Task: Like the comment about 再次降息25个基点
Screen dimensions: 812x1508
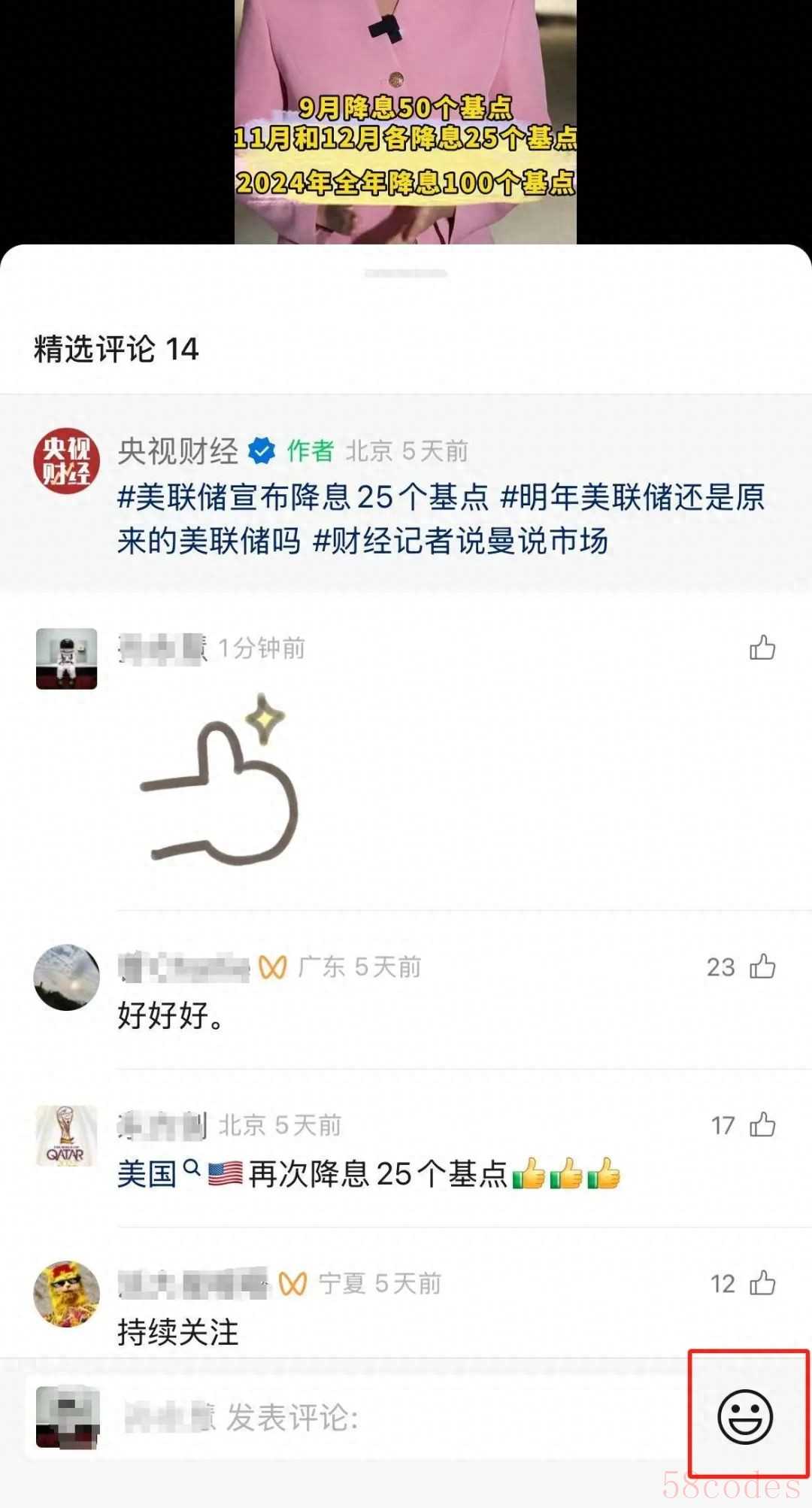Action: coord(762,1125)
